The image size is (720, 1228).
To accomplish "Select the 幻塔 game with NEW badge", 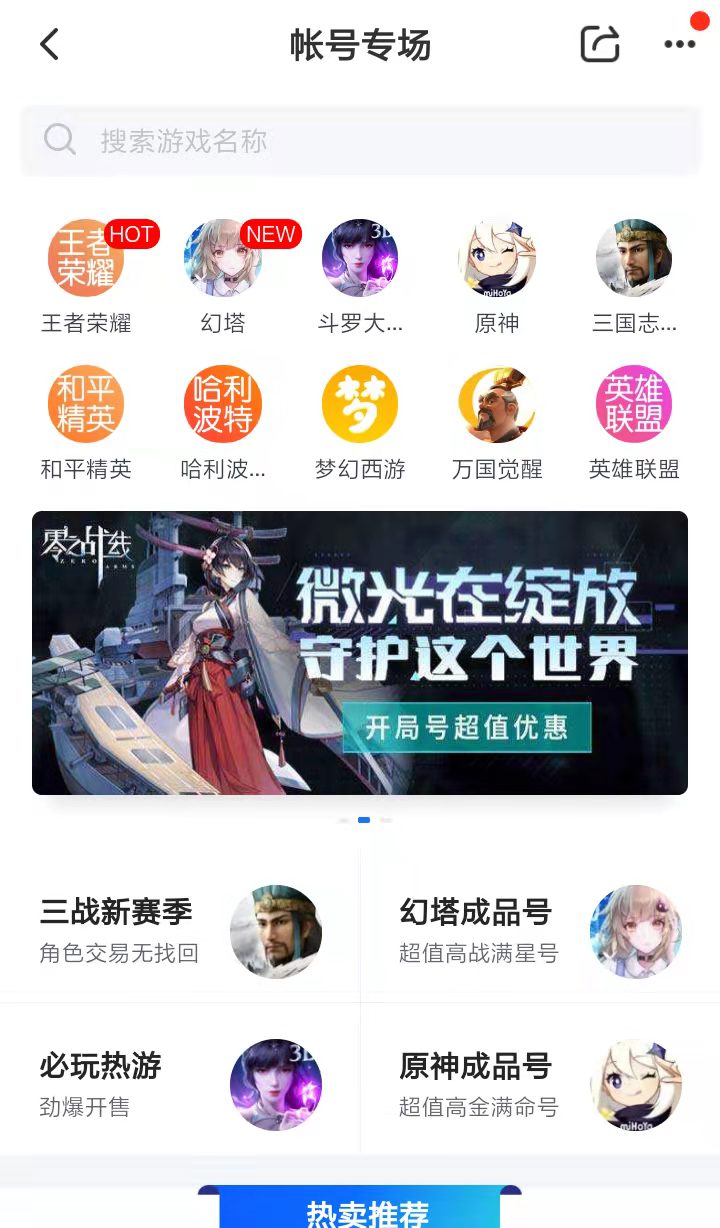I will tap(223, 258).
